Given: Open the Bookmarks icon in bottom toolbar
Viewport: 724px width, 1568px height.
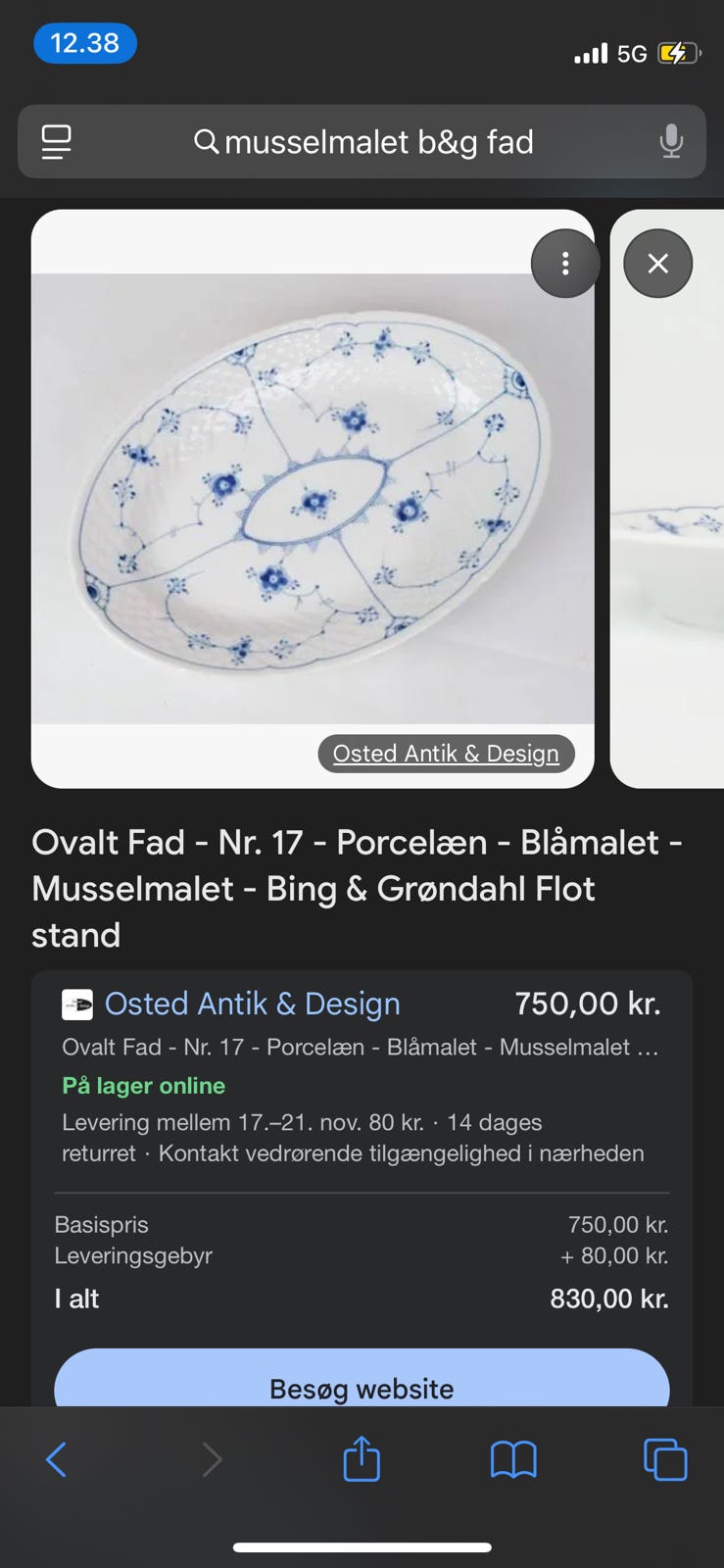Looking at the screenshot, I should point(513,1458).
